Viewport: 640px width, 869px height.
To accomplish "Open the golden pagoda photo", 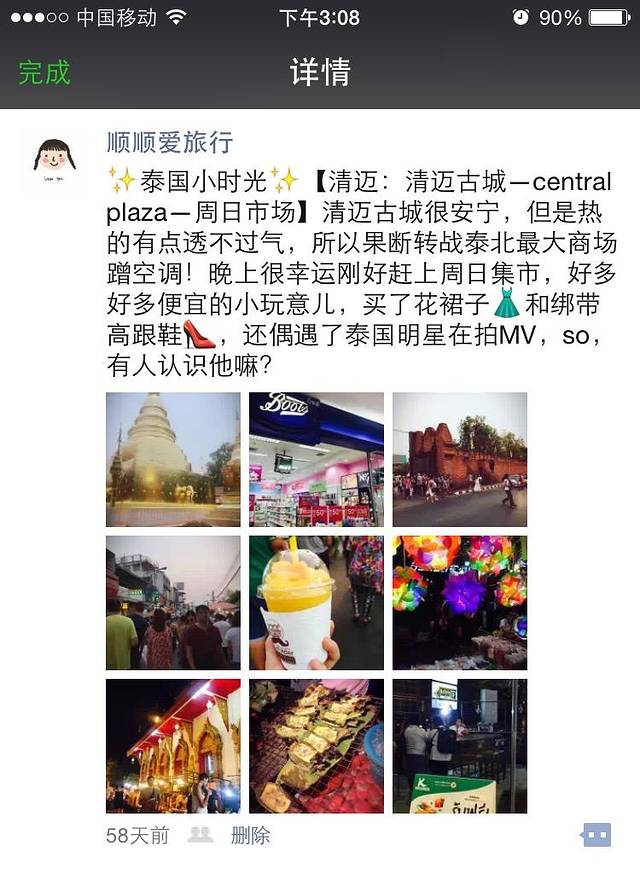I will click(173, 459).
